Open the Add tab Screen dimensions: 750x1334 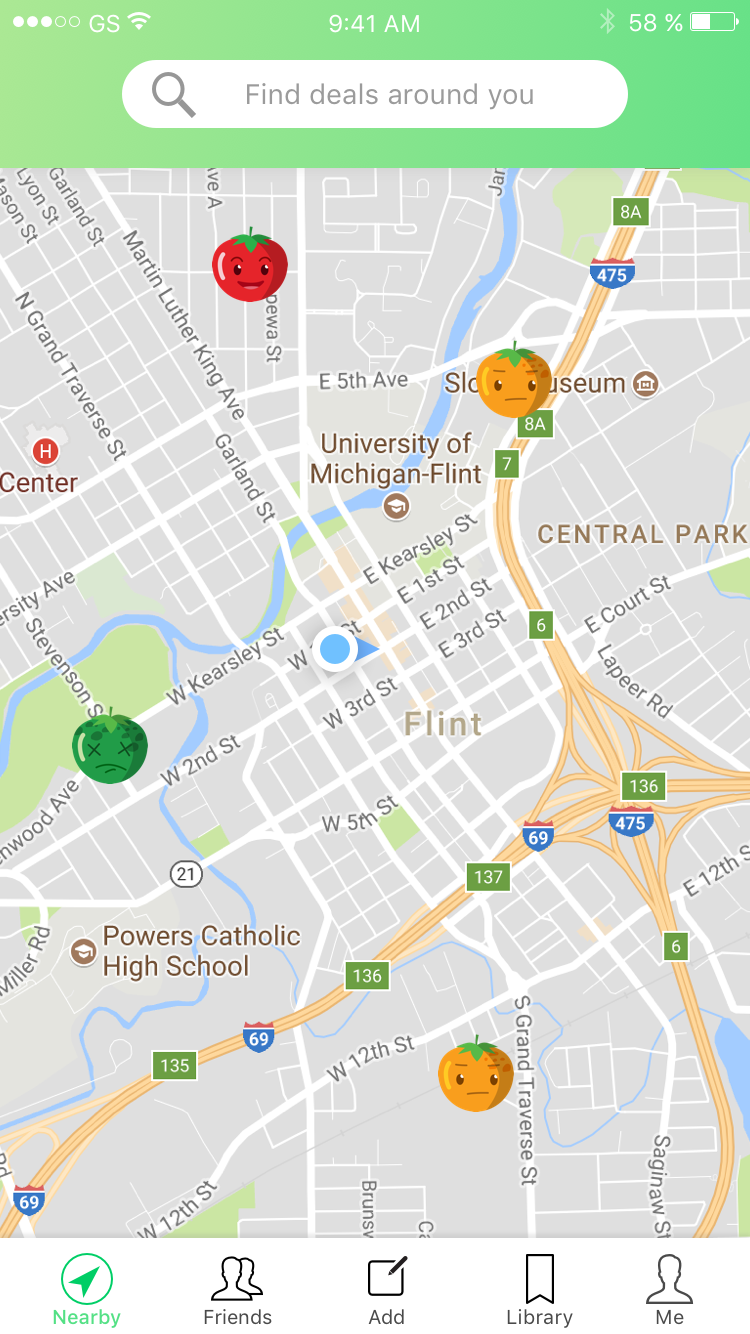[387, 1290]
